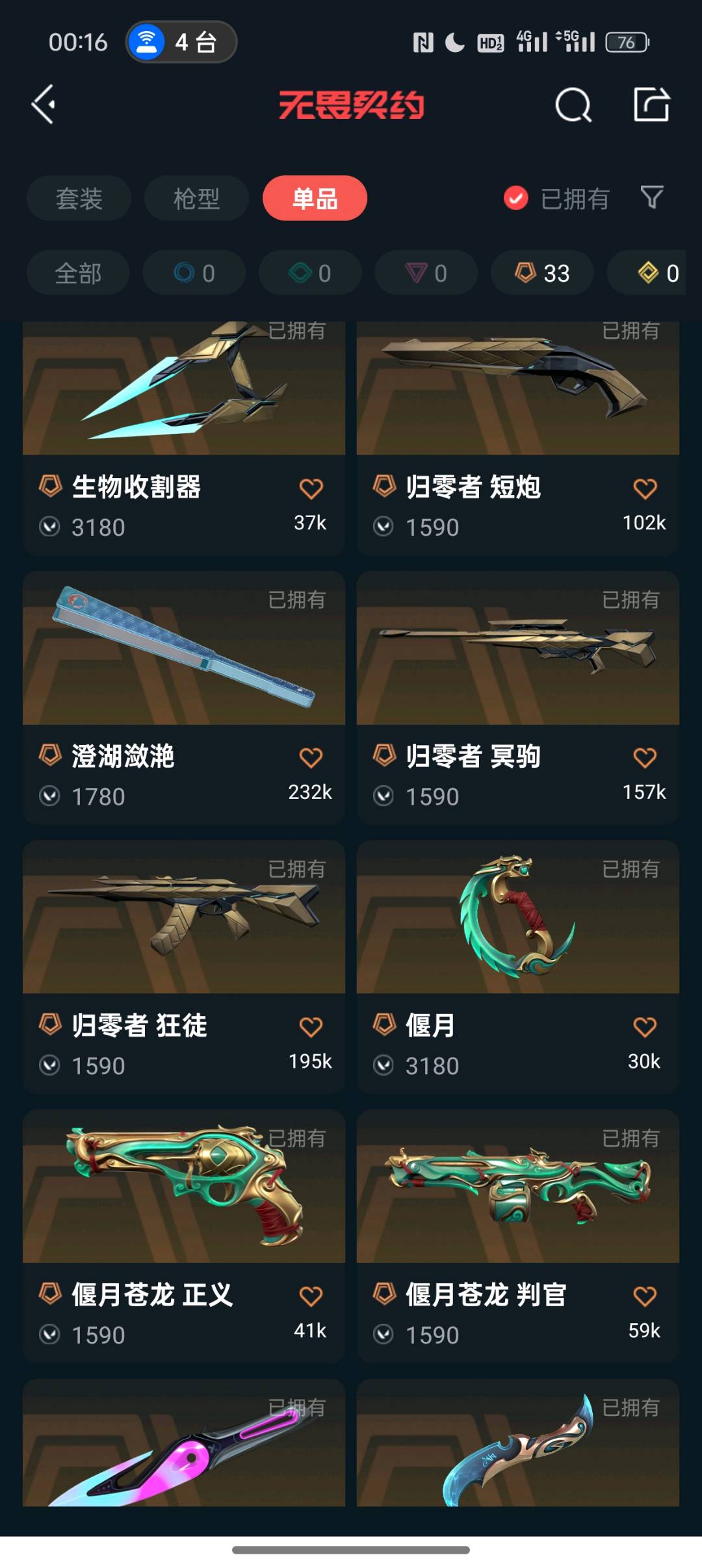The width and height of the screenshot is (702, 1568).
Task: Like the 澄湖潋滟 skin
Action: point(311,758)
